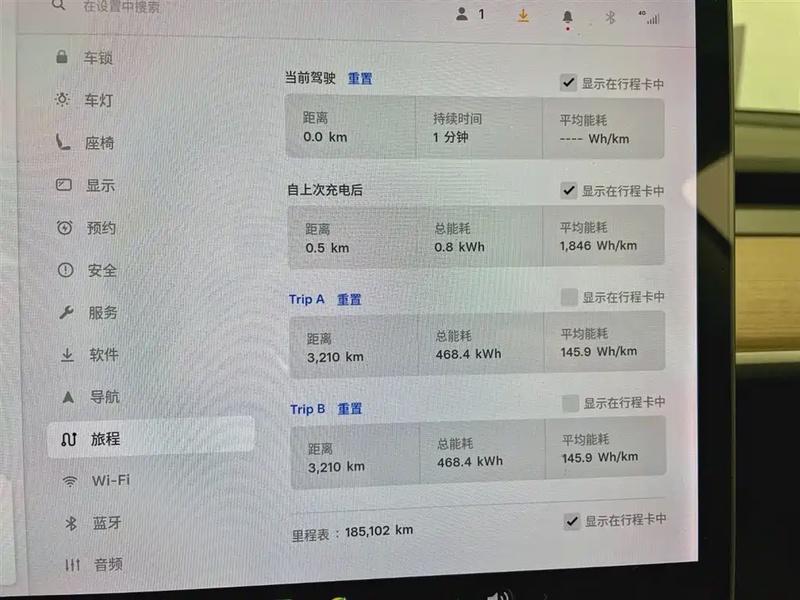Viewport: 800px width, 600px height.
Task: Open 座椅 settings
Action: click(x=99, y=143)
